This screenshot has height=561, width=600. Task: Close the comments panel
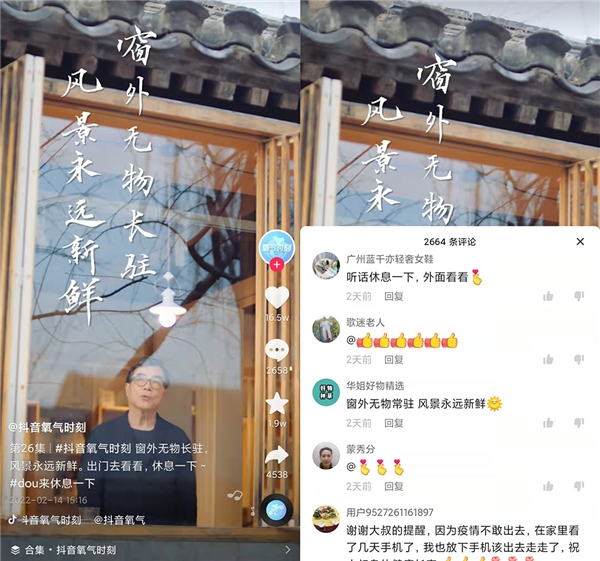pyautogui.click(x=580, y=242)
